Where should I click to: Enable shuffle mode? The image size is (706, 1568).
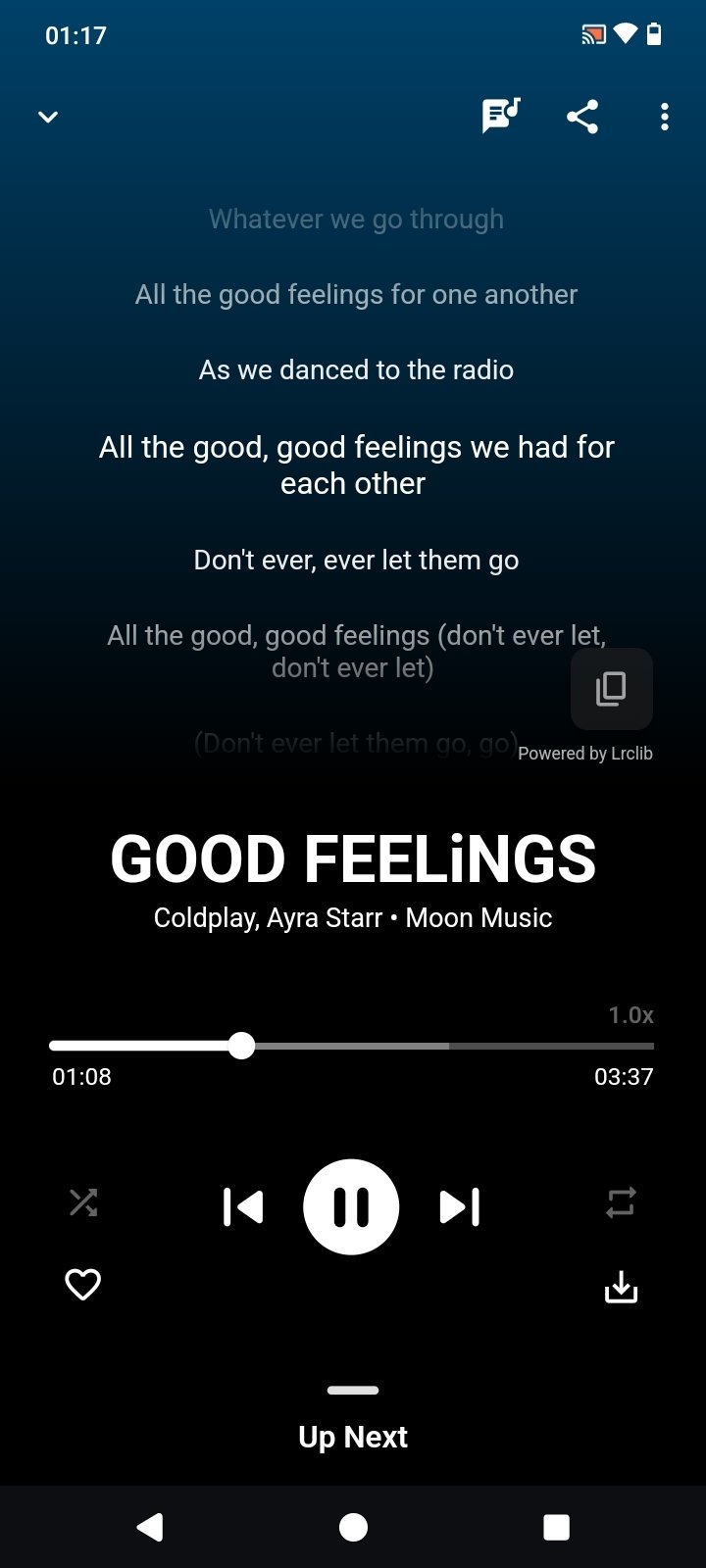[83, 1202]
